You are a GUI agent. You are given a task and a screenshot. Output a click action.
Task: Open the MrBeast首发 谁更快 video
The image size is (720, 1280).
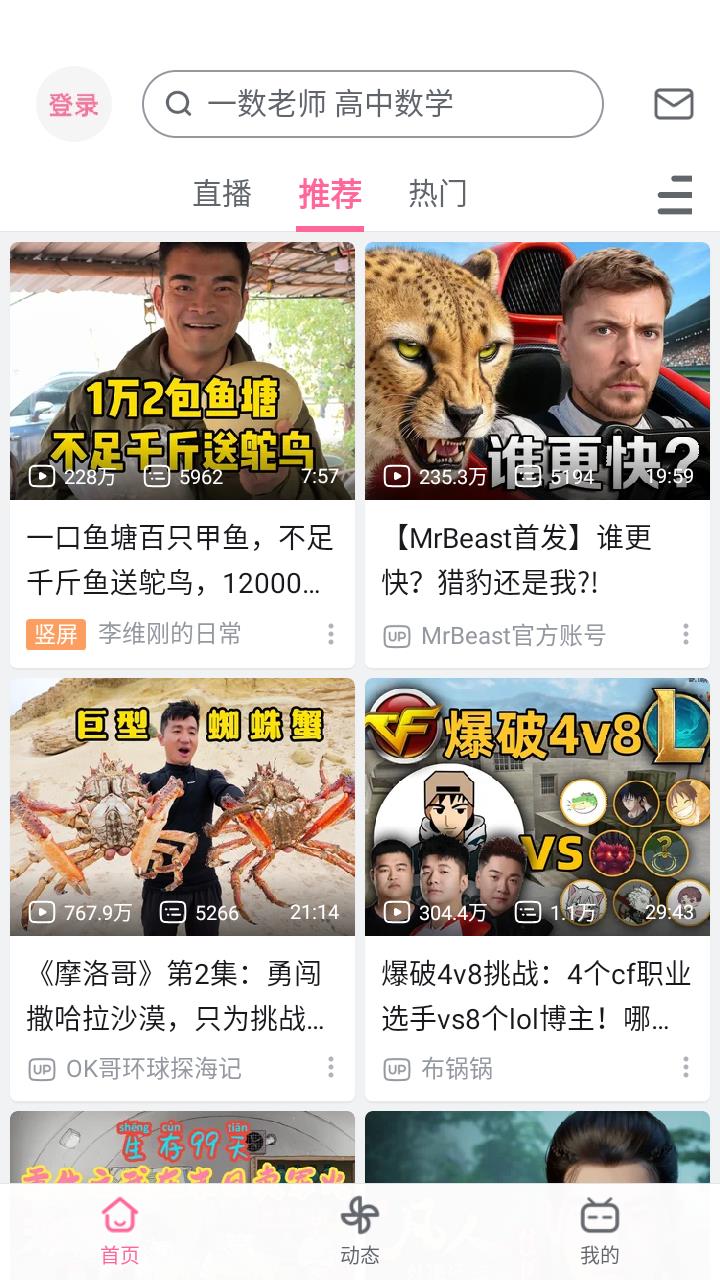click(537, 372)
